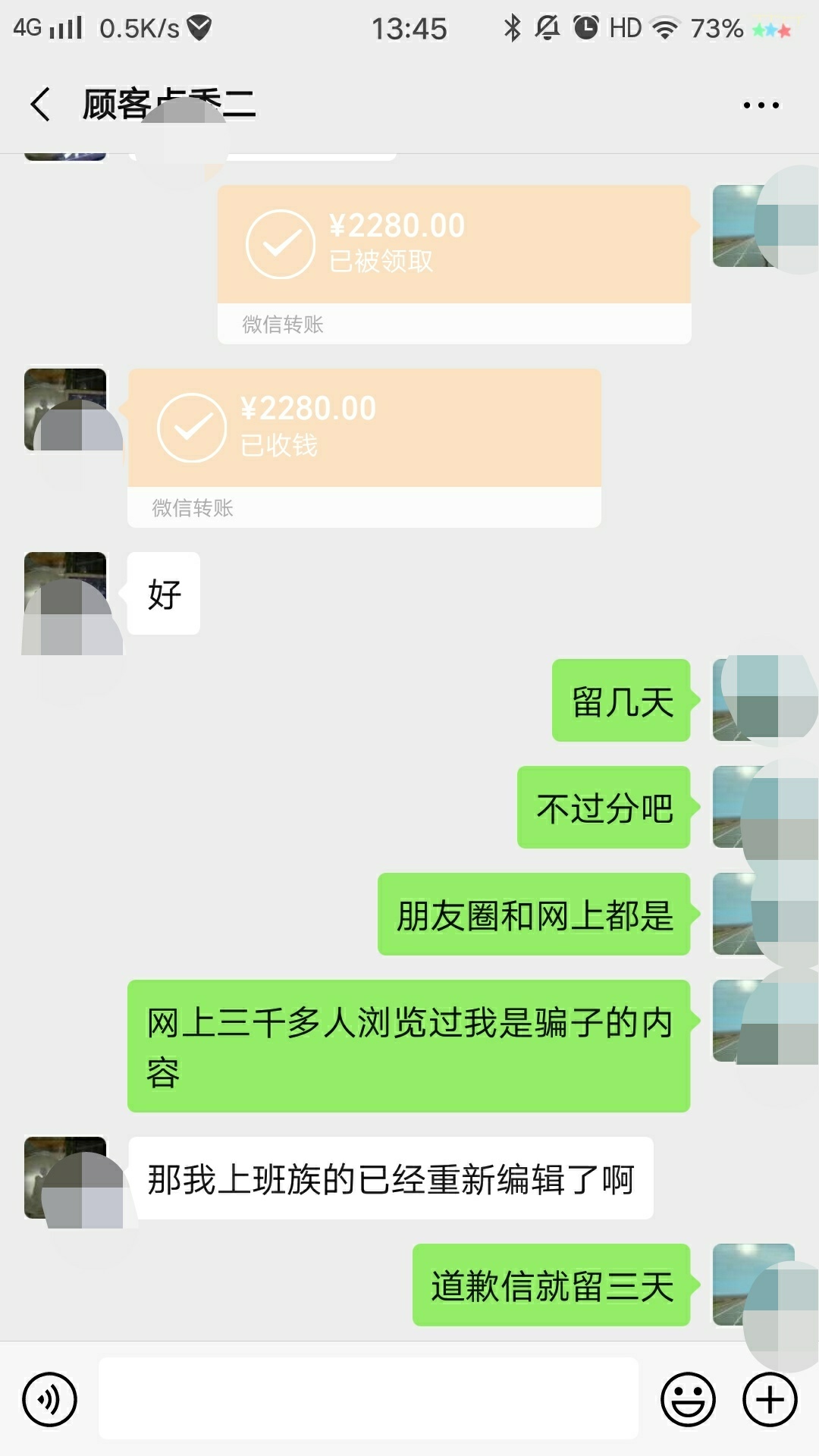
Task: Open the ¥2280.00 已被领取 transfer card
Action: [454, 265]
